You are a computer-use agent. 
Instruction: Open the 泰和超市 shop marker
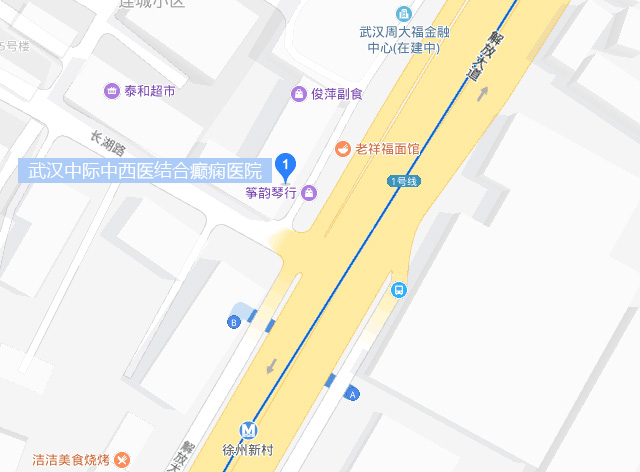click(111, 92)
